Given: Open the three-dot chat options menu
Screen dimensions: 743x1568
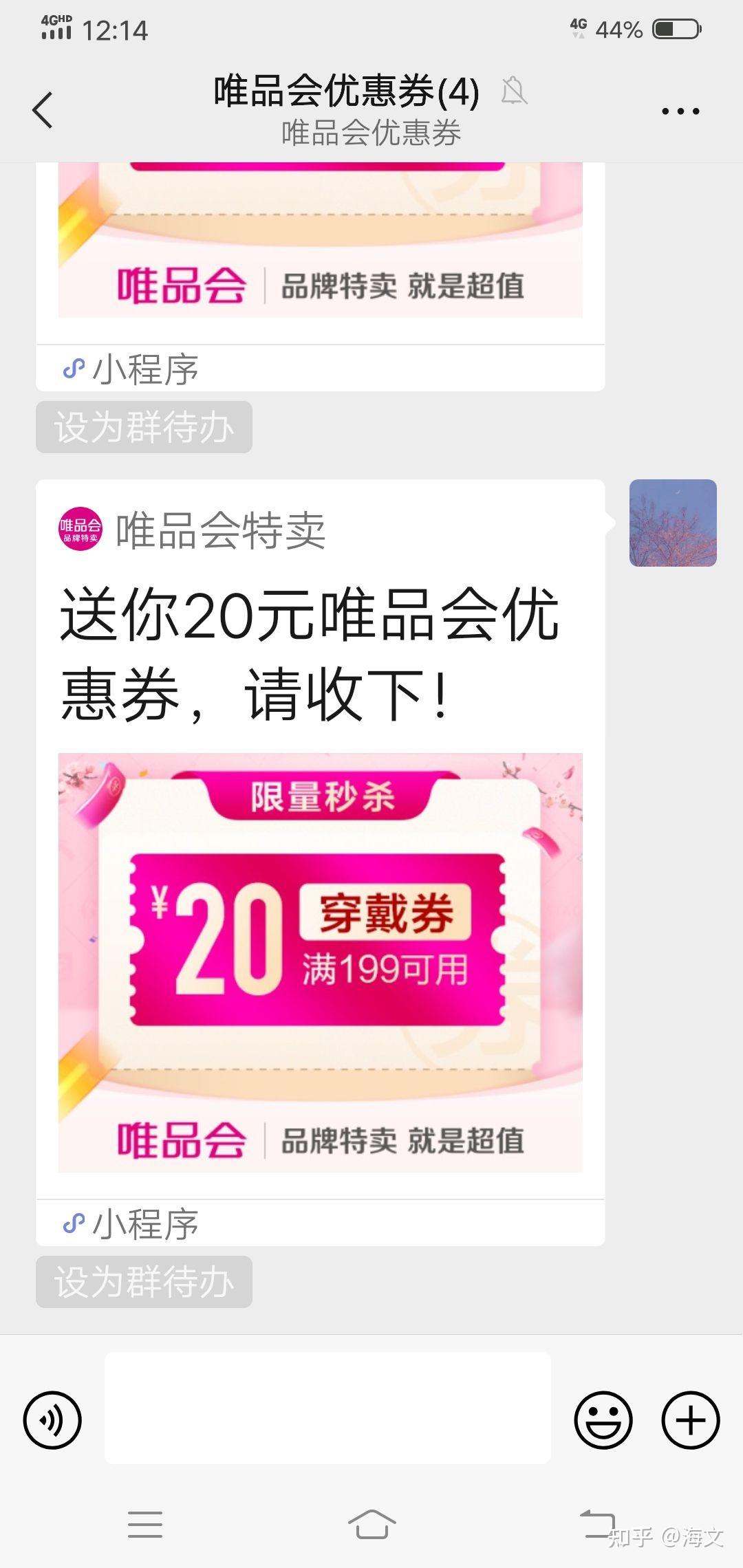Looking at the screenshot, I should click(680, 111).
